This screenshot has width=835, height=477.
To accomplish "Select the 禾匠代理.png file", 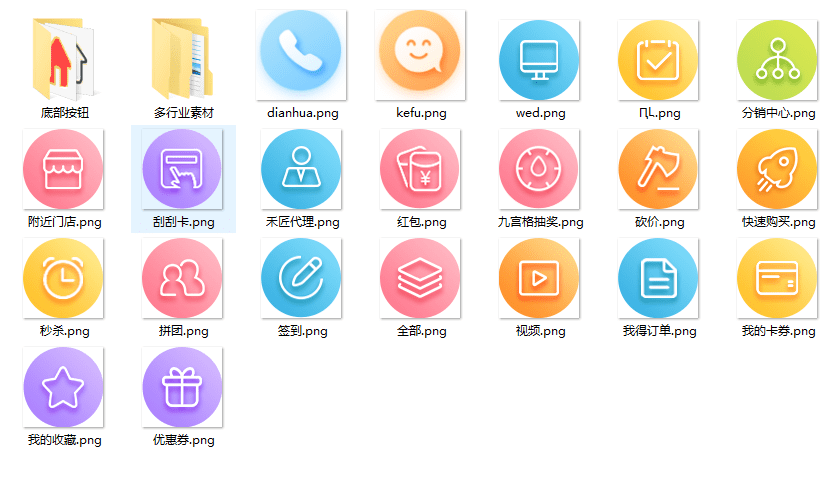I will coord(302,168).
